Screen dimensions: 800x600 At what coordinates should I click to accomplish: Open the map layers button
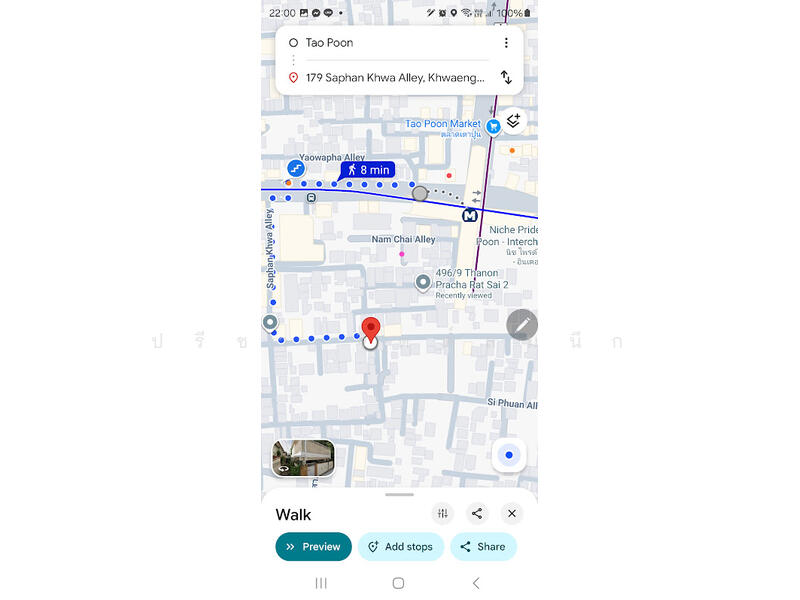pyautogui.click(x=513, y=121)
